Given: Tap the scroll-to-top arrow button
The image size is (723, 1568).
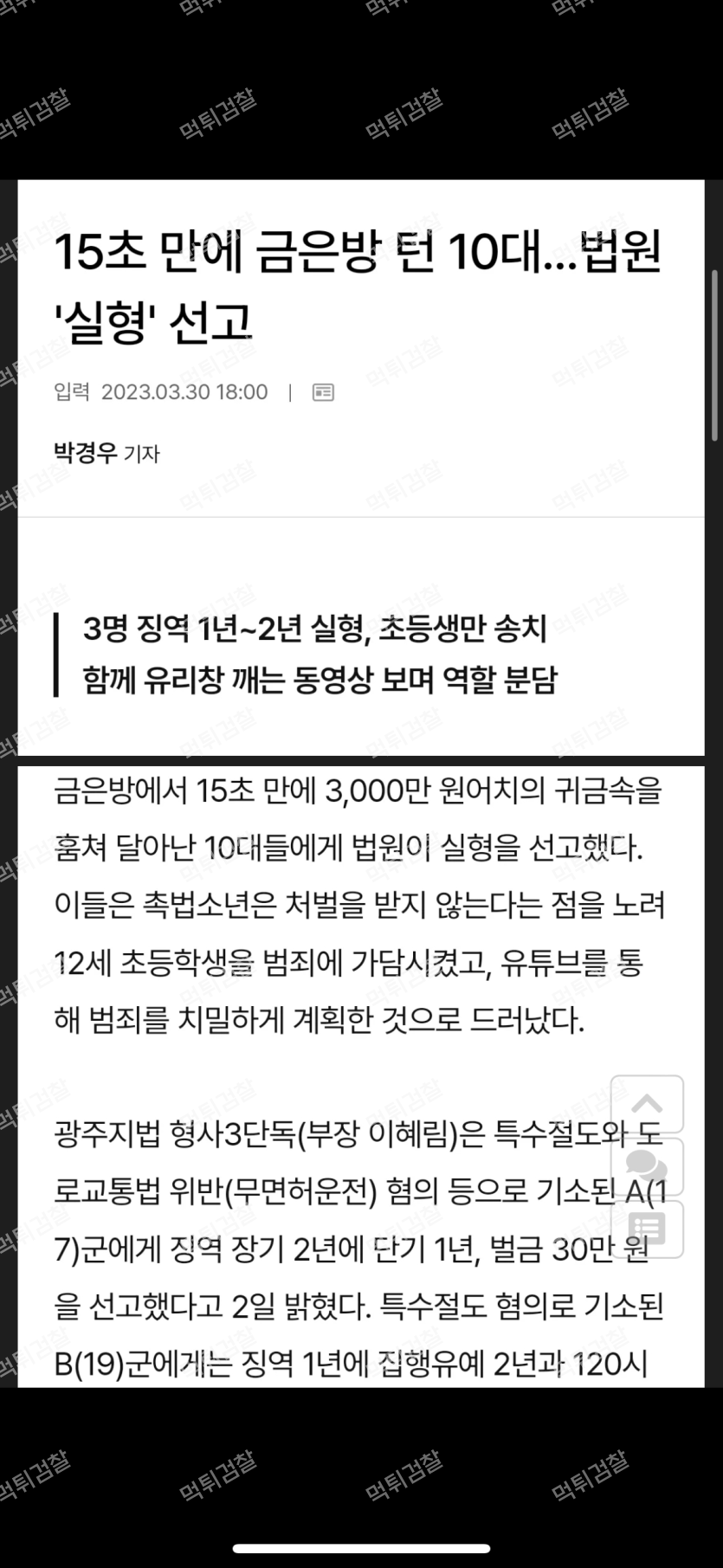Looking at the screenshot, I should pos(647,1104).
